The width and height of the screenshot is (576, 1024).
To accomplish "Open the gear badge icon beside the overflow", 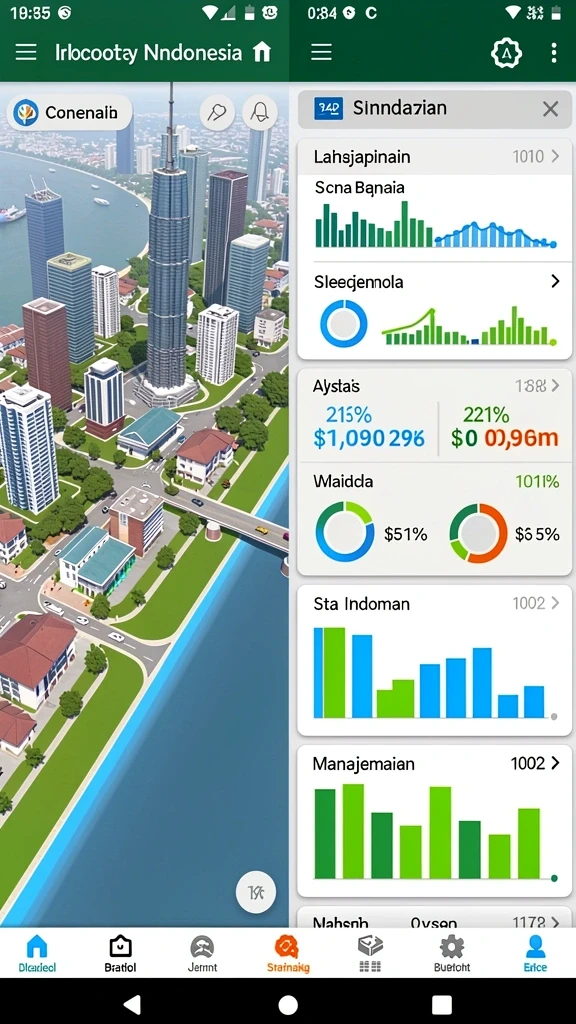I will [506, 53].
